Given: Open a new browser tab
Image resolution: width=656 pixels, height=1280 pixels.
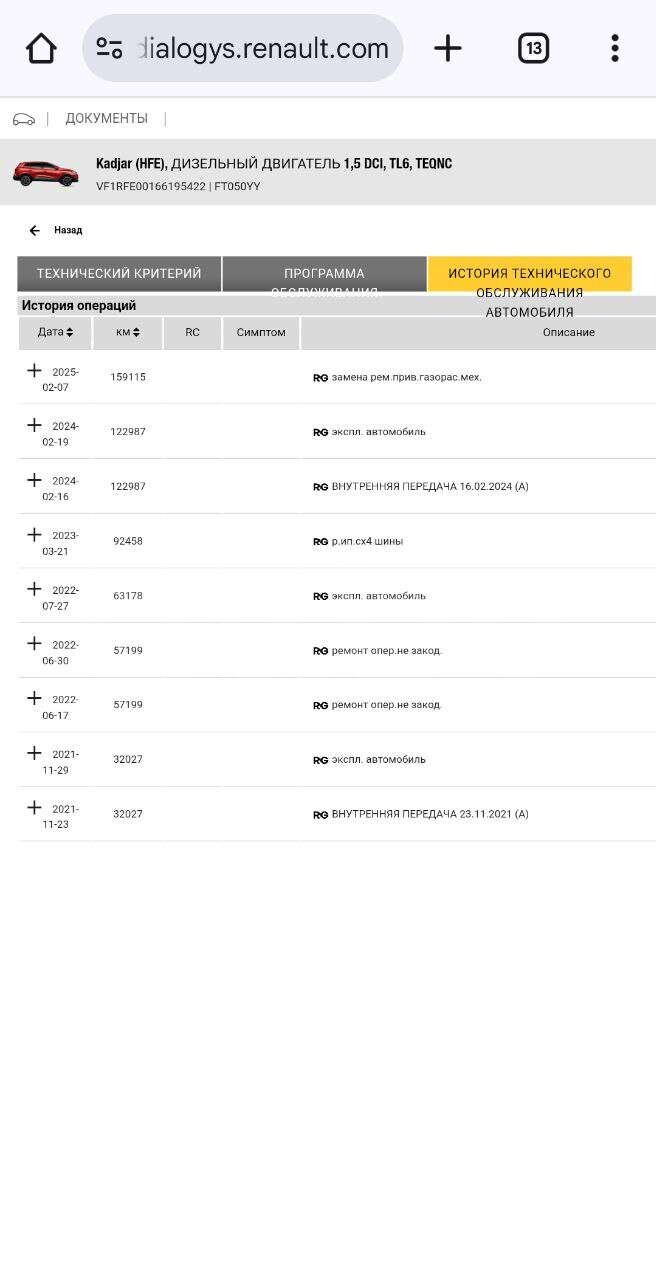Looking at the screenshot, I should pyautogui.click(x=448, y=48).
